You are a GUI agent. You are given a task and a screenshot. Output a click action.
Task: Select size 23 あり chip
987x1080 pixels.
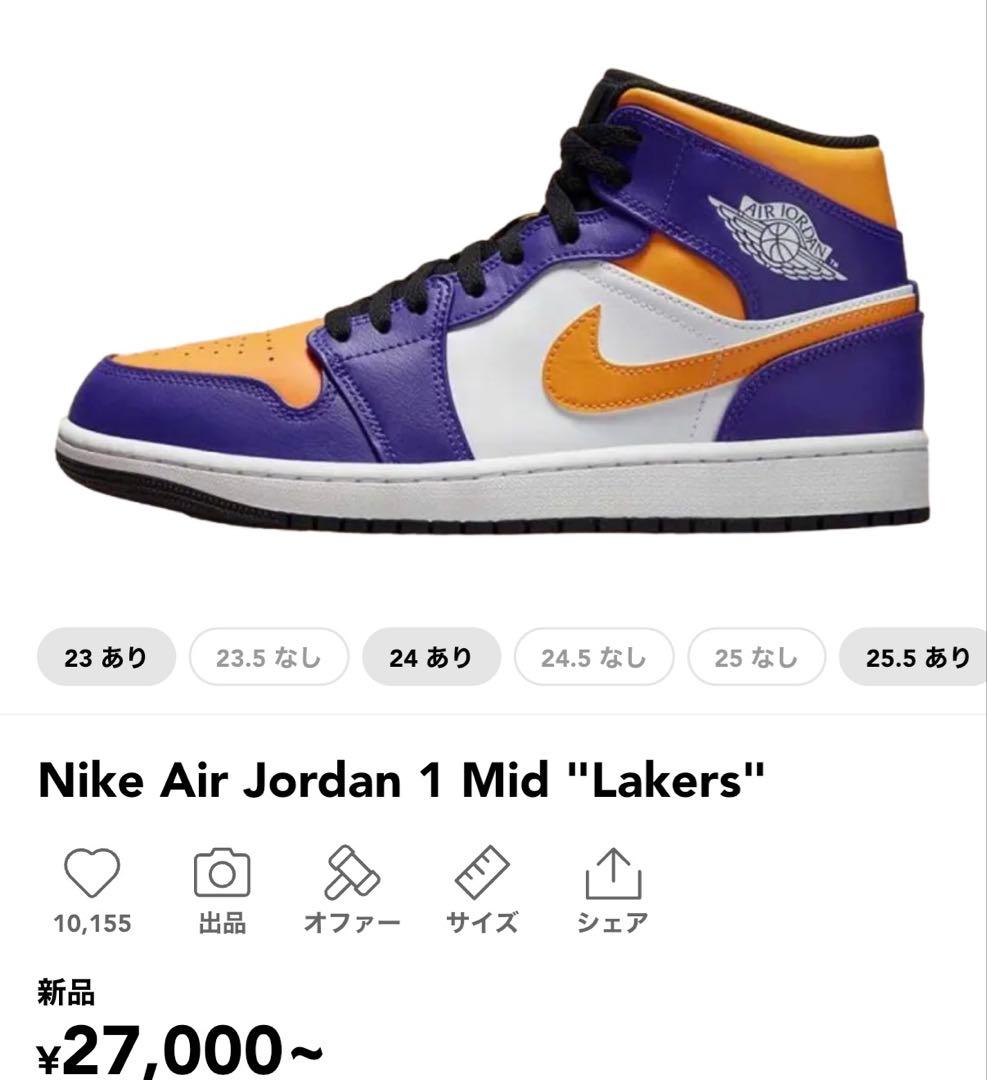[106, 657]
